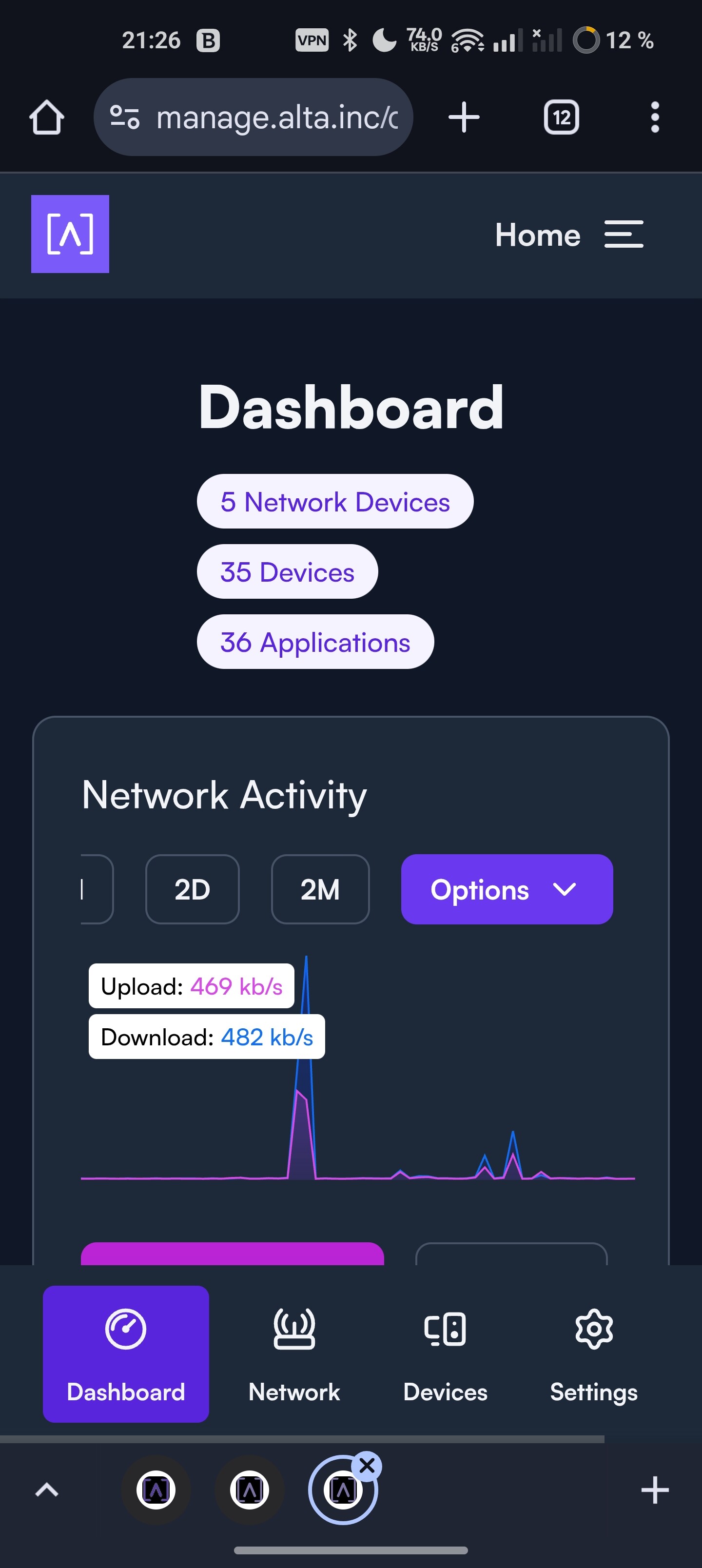Open the 5 Network Devices chip
Image resolution: width=702 pixels, height=1568 pixels.
click(335, 502)
